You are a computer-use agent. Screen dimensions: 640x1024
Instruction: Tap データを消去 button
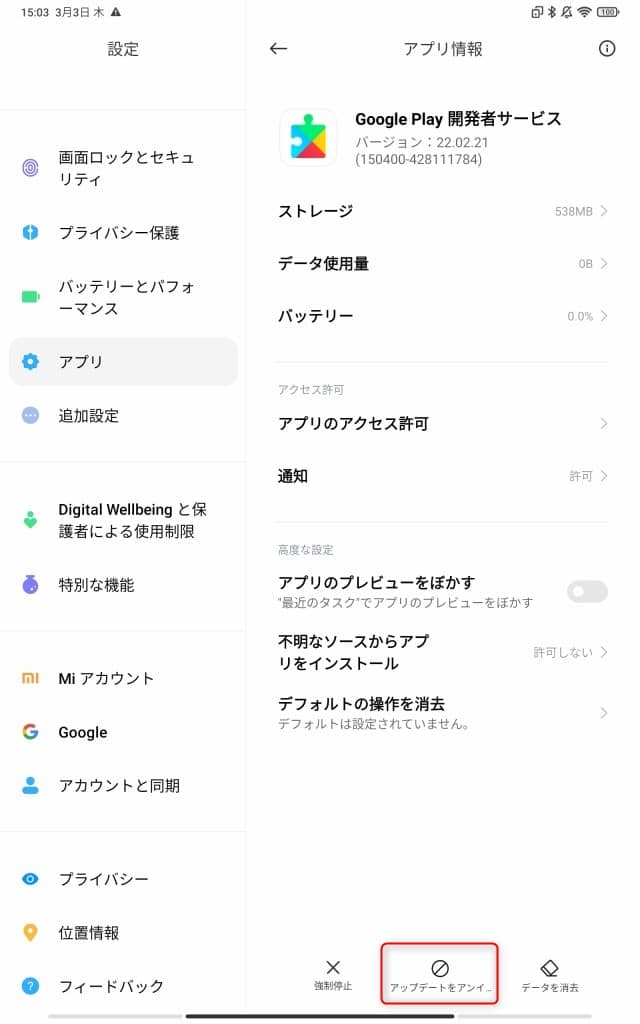click(550, 976)
